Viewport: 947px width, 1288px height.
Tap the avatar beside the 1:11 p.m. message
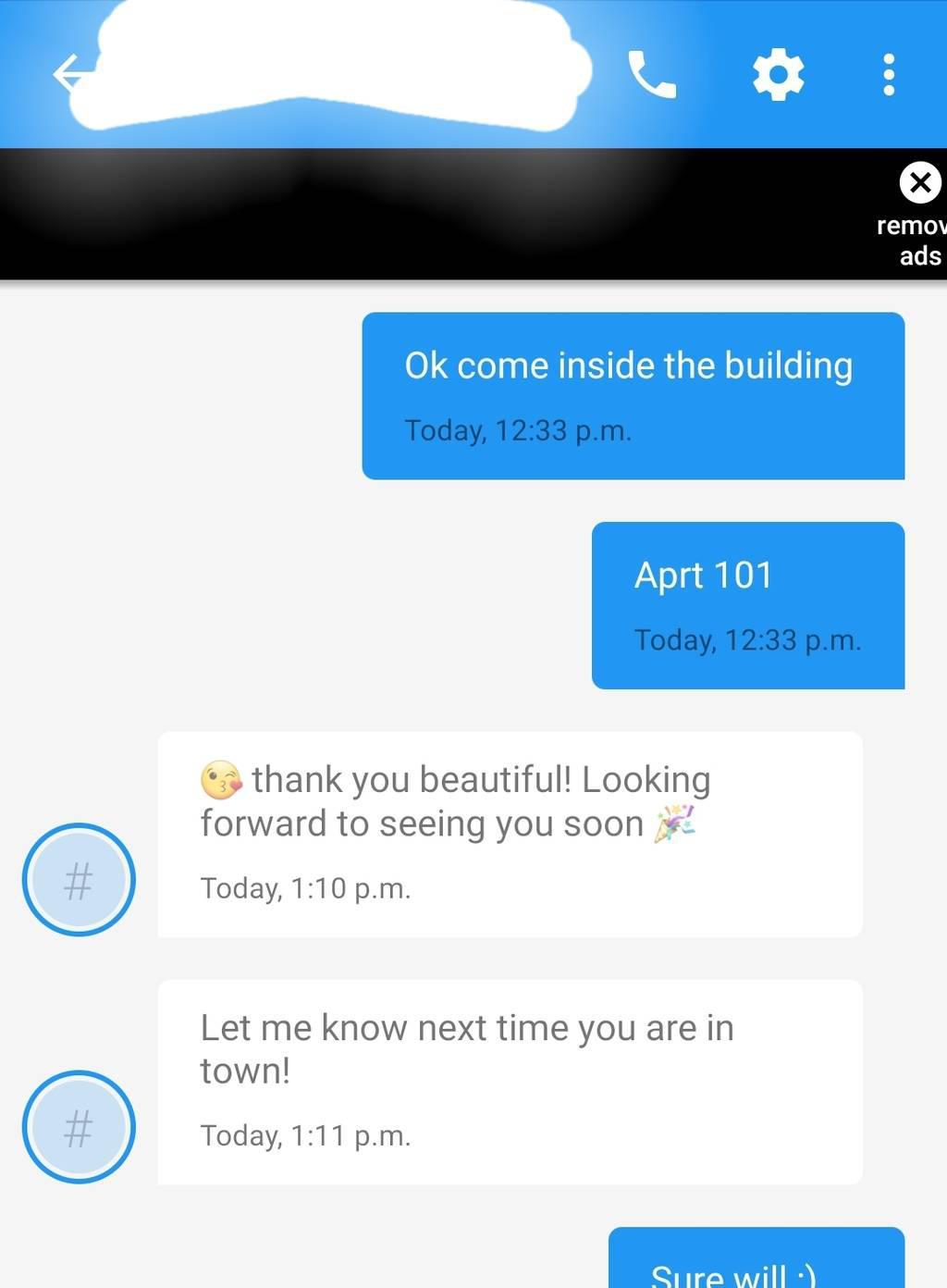pyautogui.click(x=79, y=1127)
